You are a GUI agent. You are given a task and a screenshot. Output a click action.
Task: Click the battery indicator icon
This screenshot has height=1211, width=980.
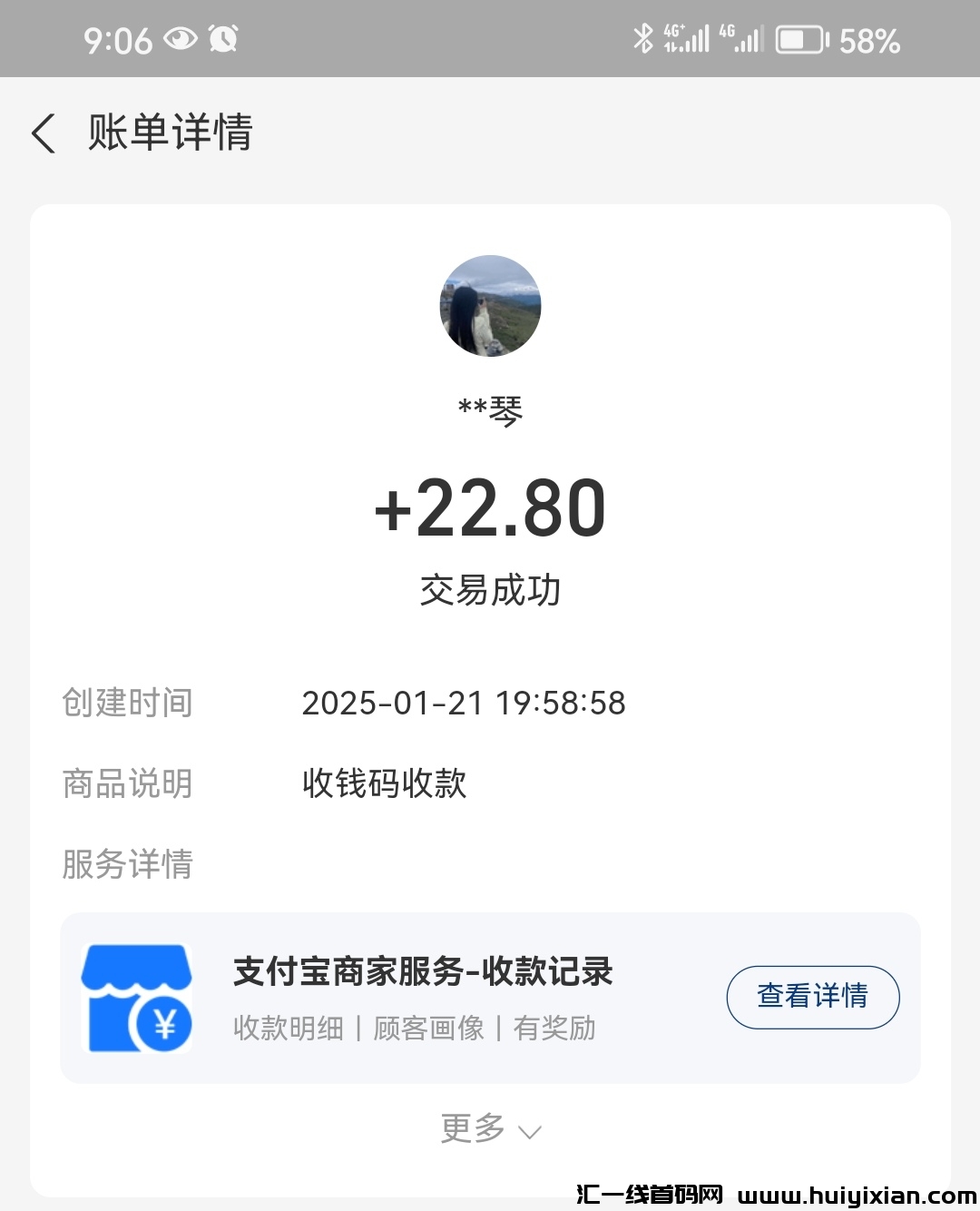pos(802,39)
